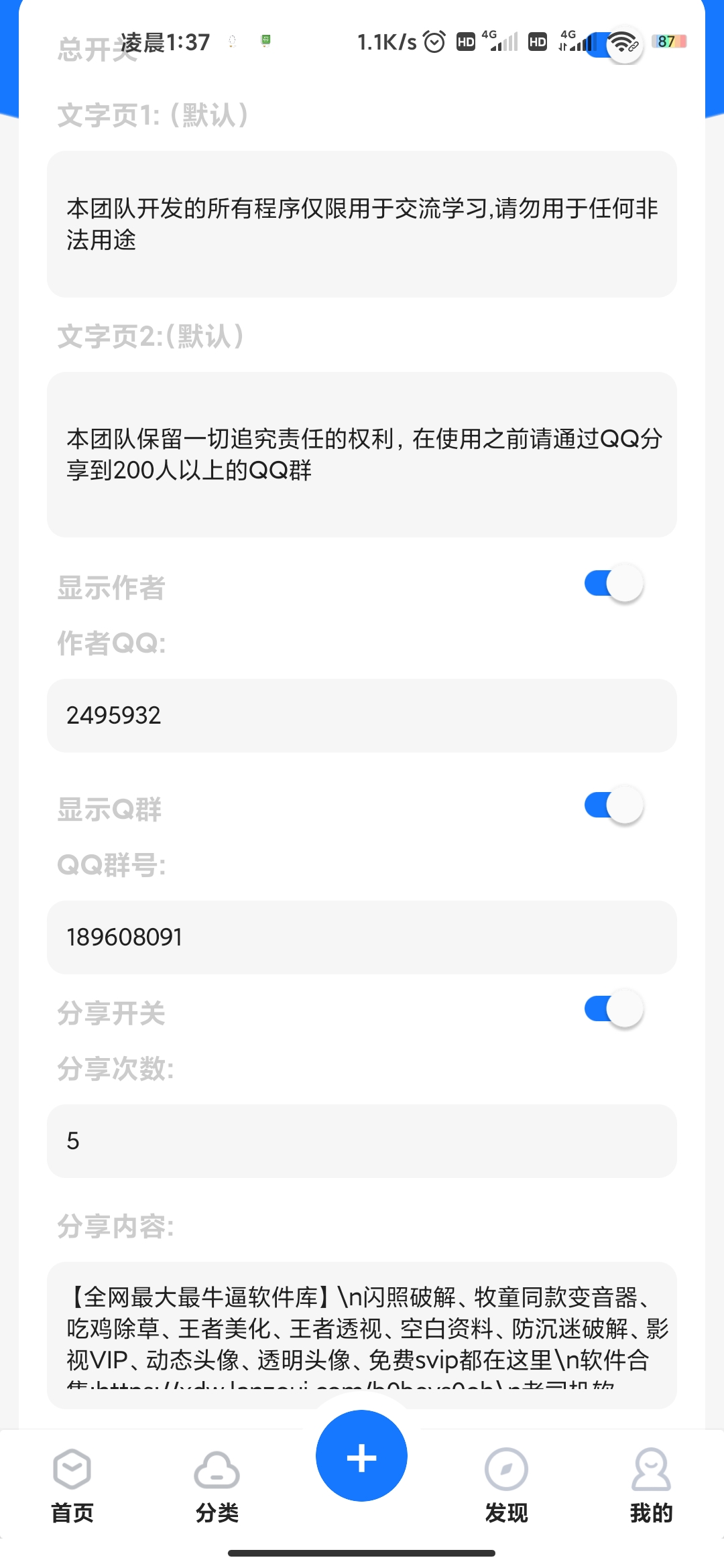
Task: Edit the 文字页1 text field
Action: [362, 224]
